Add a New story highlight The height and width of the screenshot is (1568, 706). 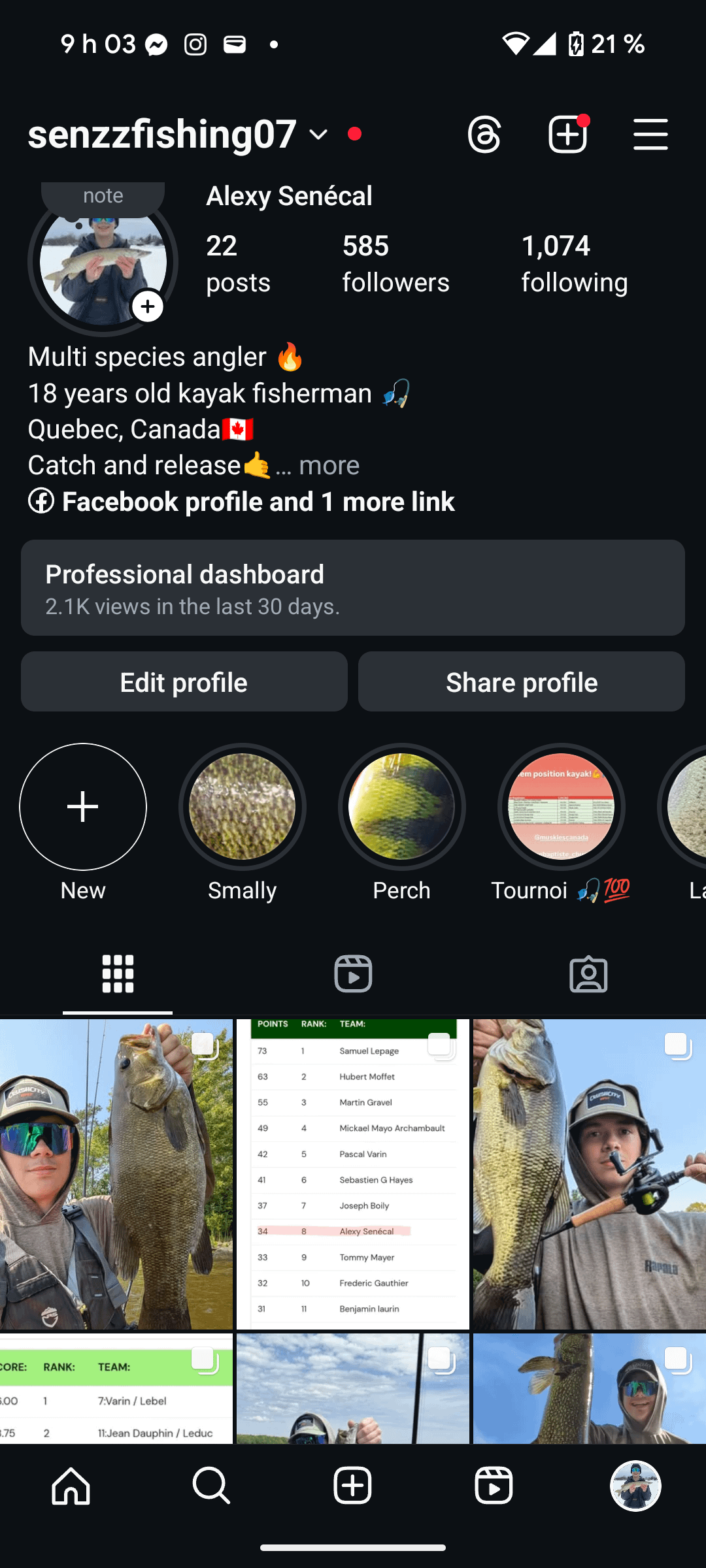[x=83, y=807]
